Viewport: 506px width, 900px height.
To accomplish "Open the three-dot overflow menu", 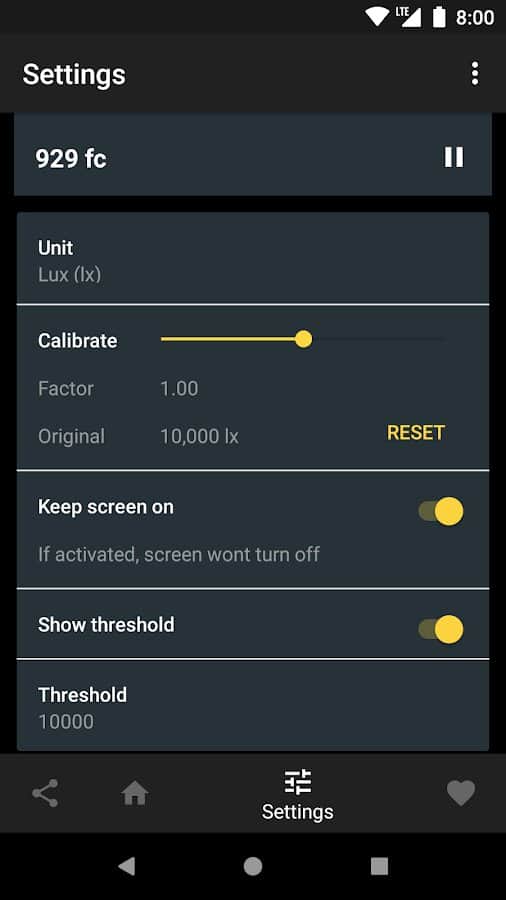I will (x=474, y=74).
